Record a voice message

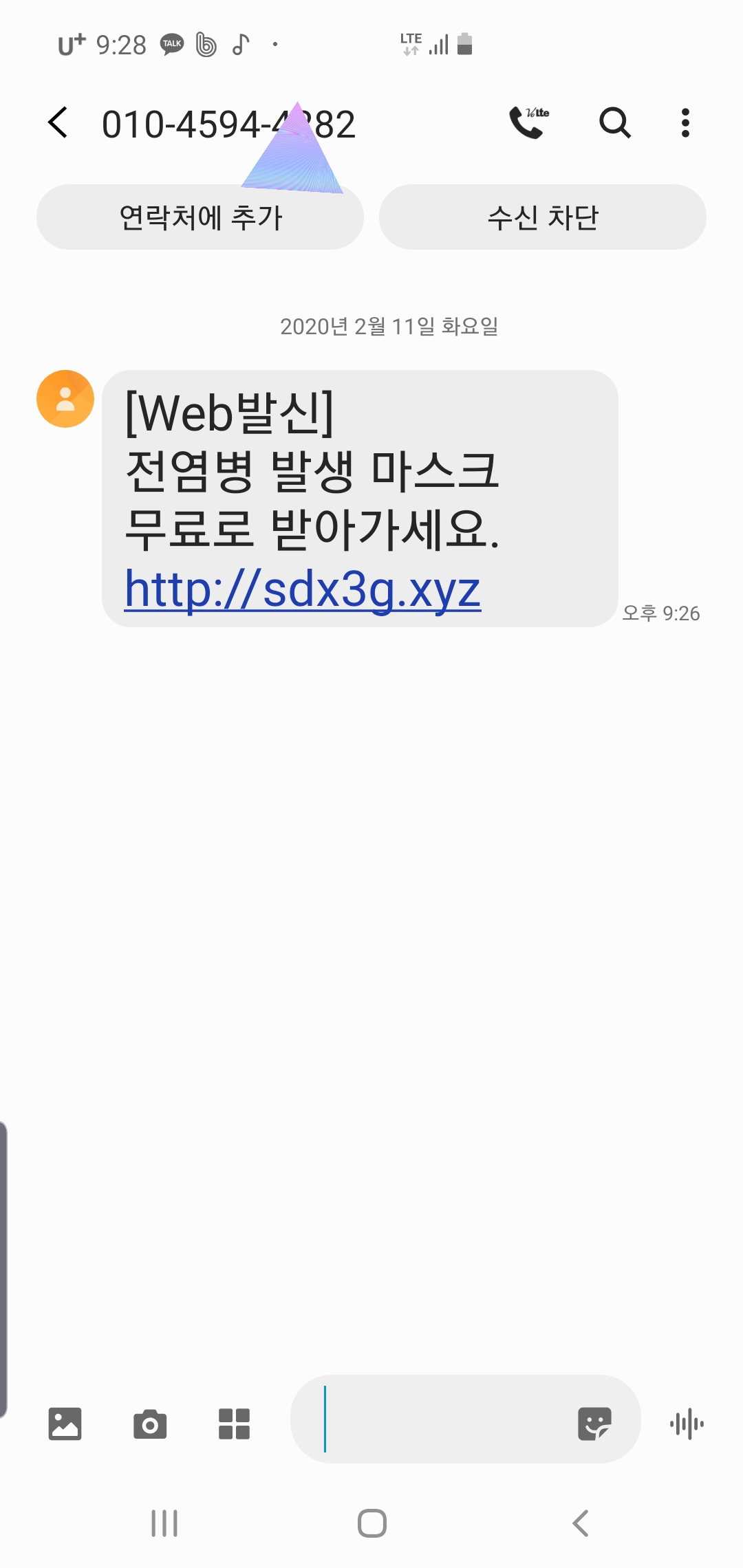coord(687,1424)
